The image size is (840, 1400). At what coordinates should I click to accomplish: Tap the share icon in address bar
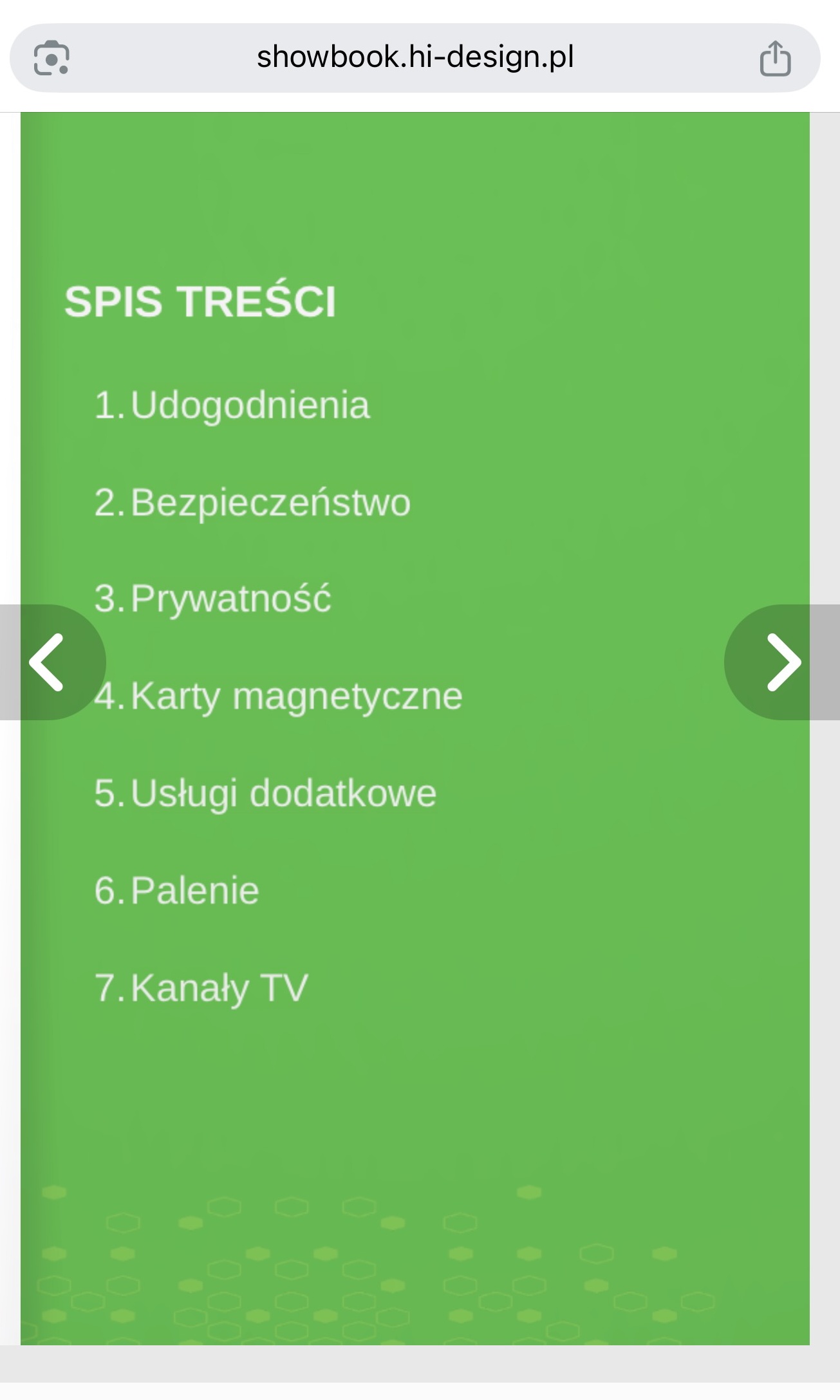click(775, 59)
